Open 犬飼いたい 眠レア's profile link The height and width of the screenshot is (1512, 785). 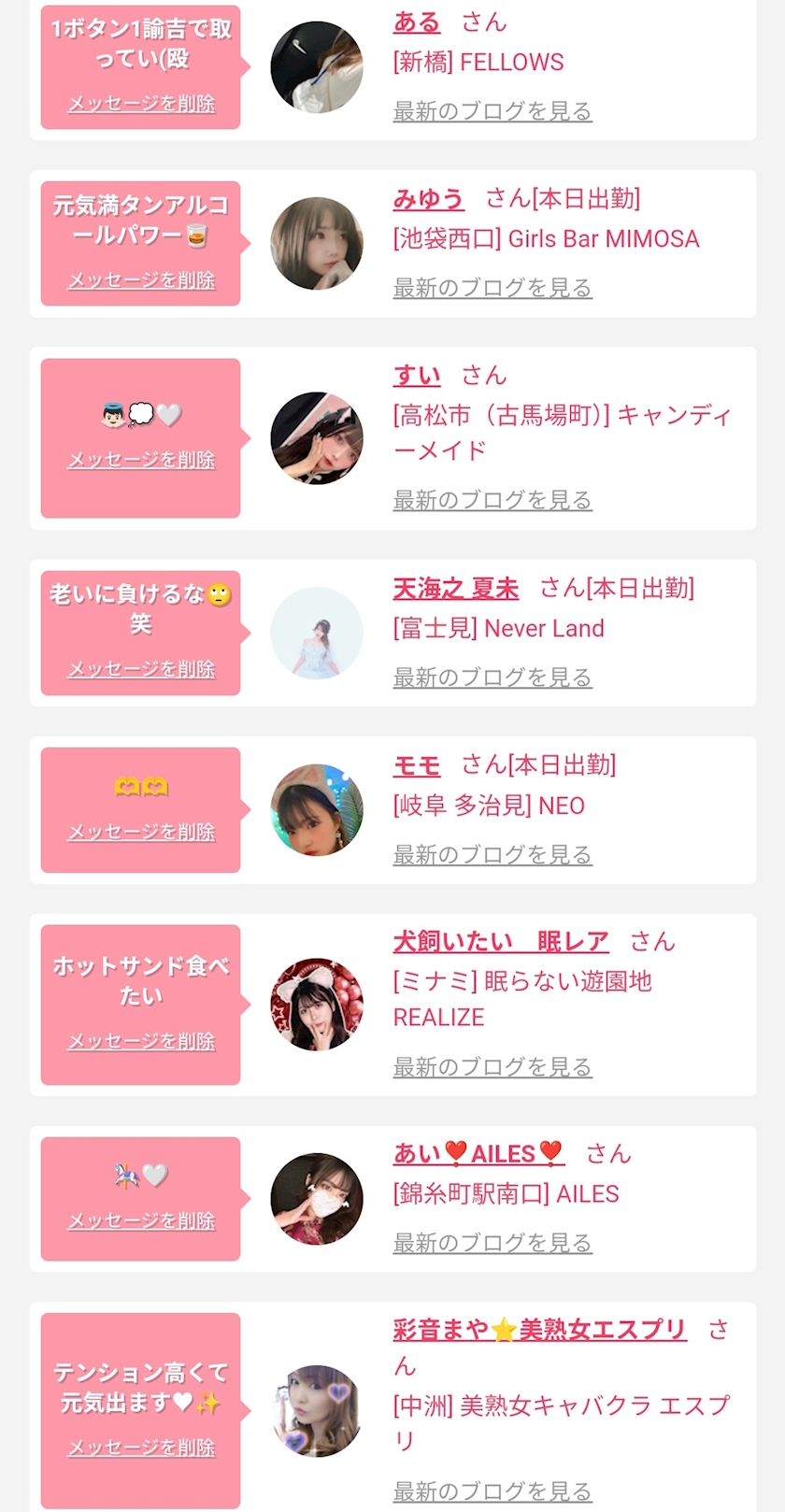click(x=501, y=942)
